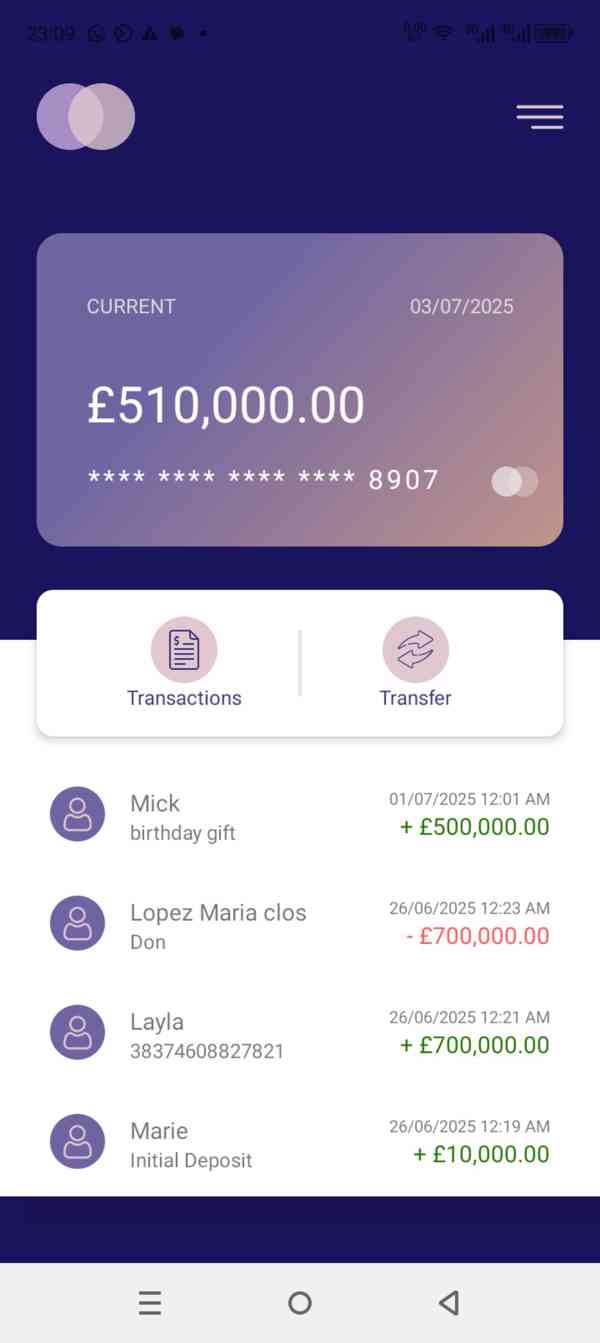The width and height of the screenshot is (600, 1343).
Task: Open the Lopez Maria clos transaction
Action: (300, 924)
